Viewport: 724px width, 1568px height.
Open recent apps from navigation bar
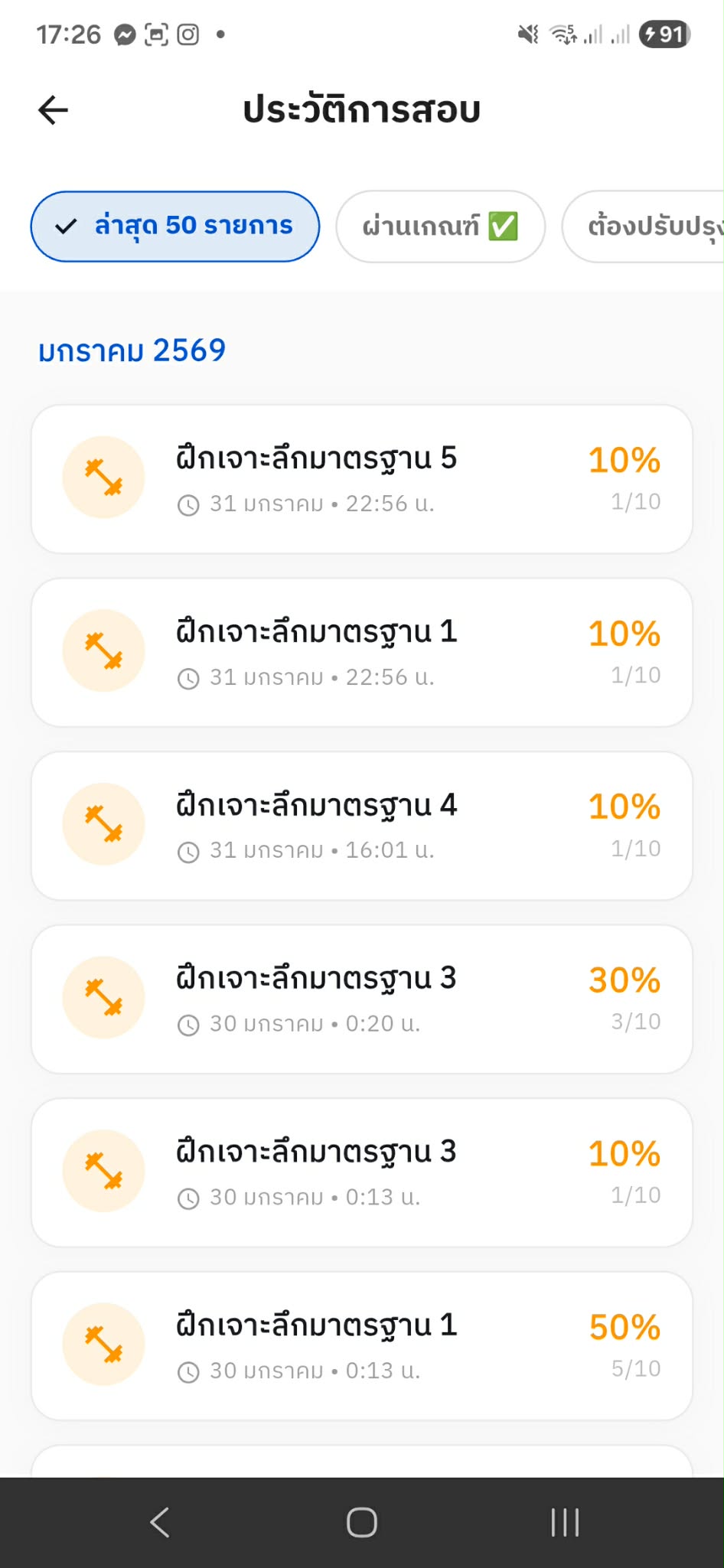565,1522
